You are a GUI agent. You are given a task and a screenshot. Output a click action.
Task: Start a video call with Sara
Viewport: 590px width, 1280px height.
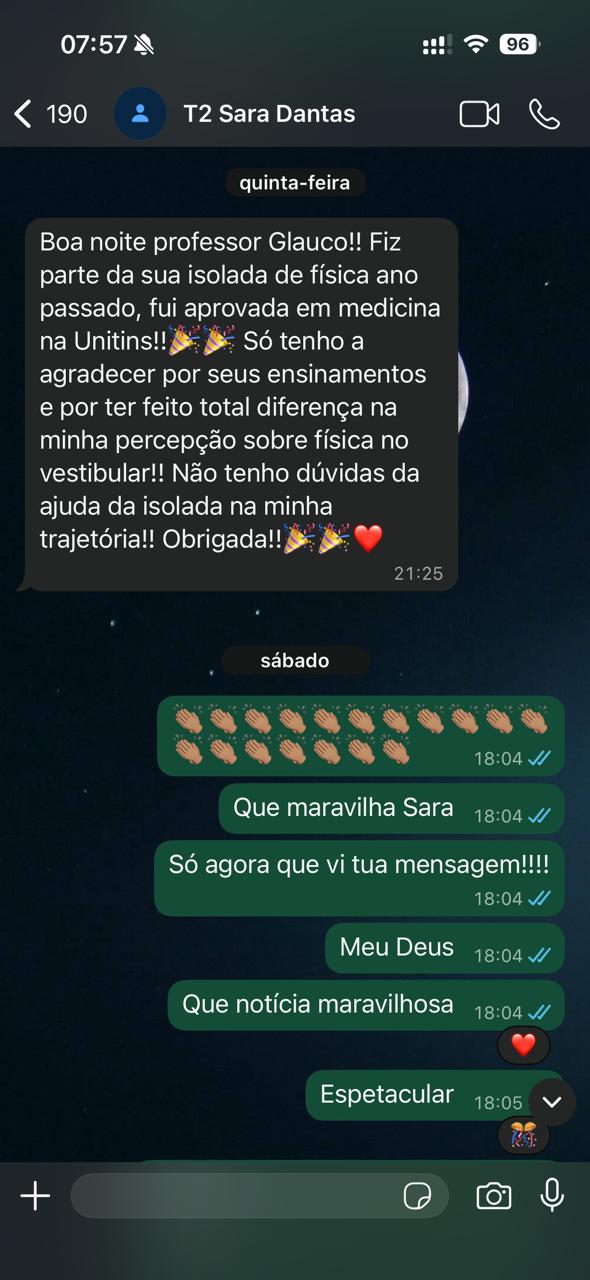point(480,114)
